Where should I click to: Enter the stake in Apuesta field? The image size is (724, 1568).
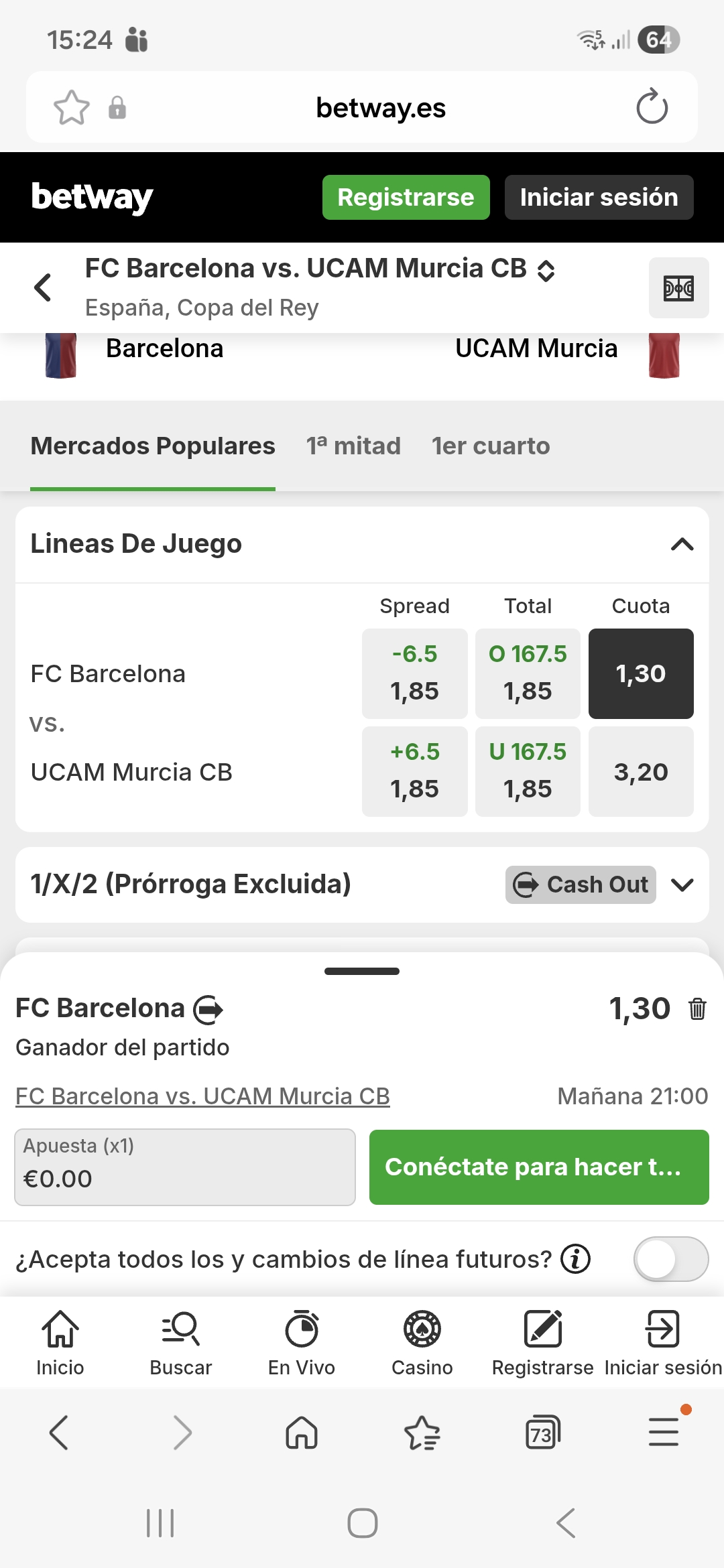(x=185, y=1167)
